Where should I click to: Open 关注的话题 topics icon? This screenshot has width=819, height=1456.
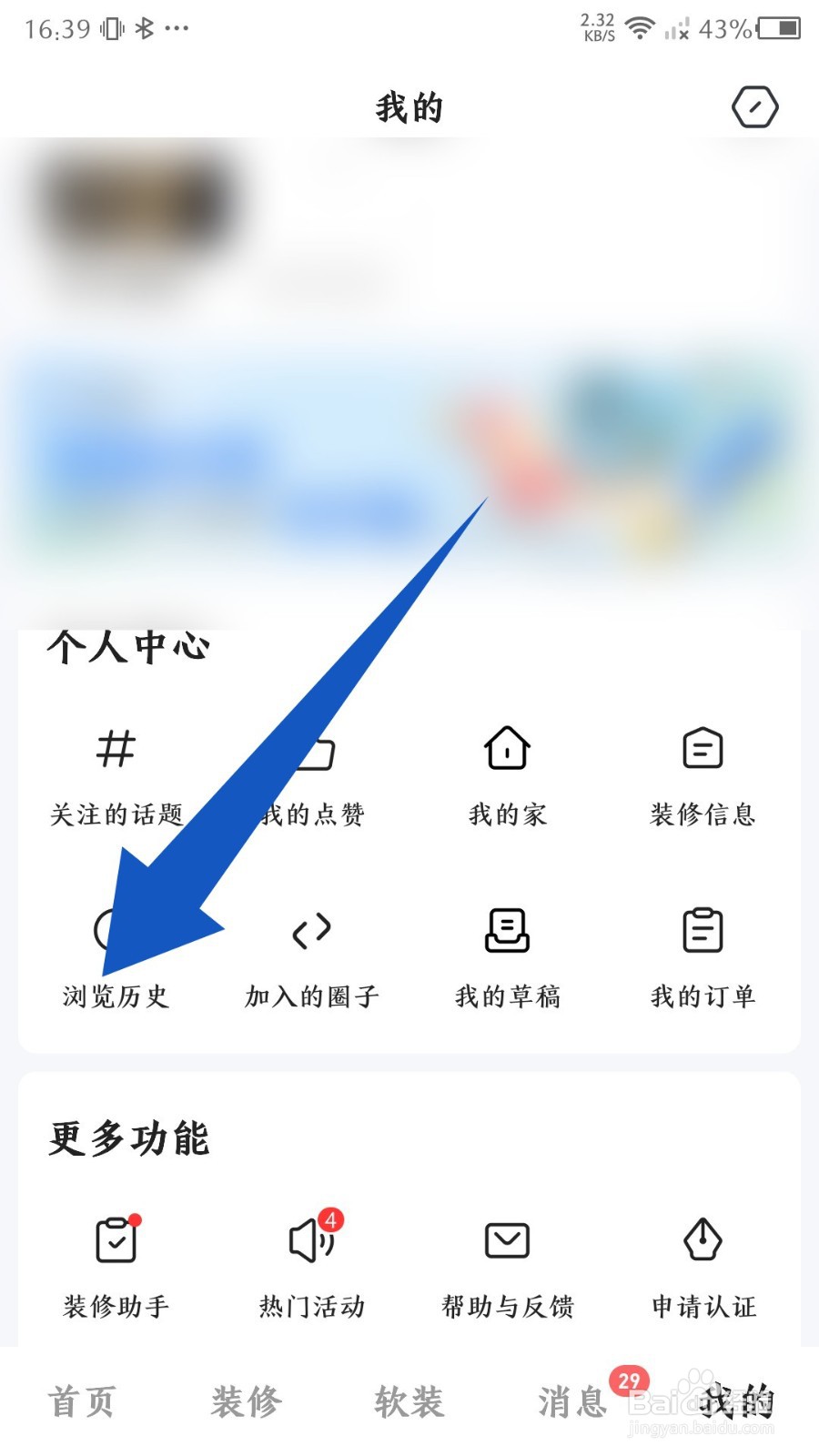tap(116, 773)
